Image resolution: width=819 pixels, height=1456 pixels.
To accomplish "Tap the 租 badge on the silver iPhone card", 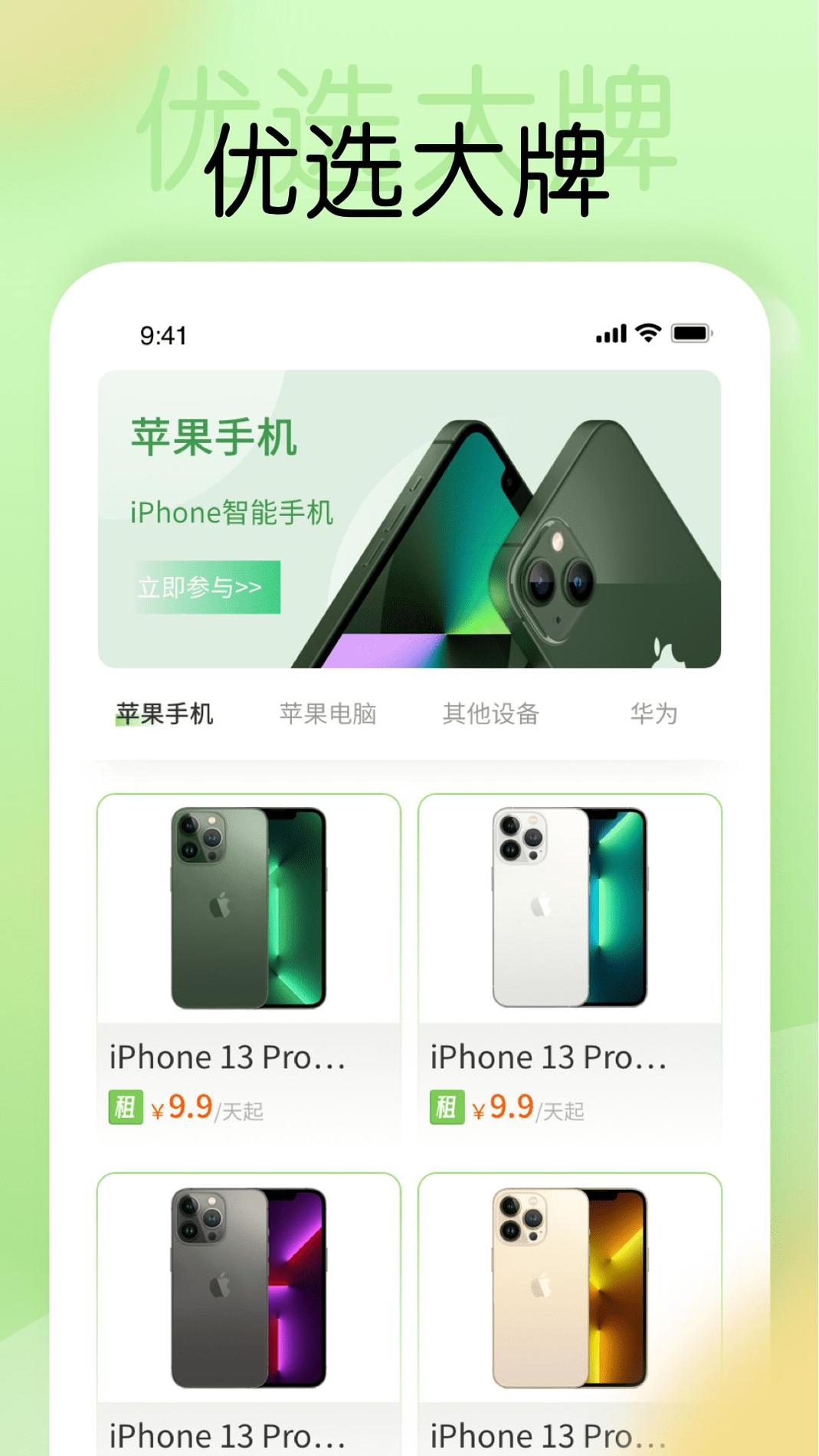I will click(447, 1107).
